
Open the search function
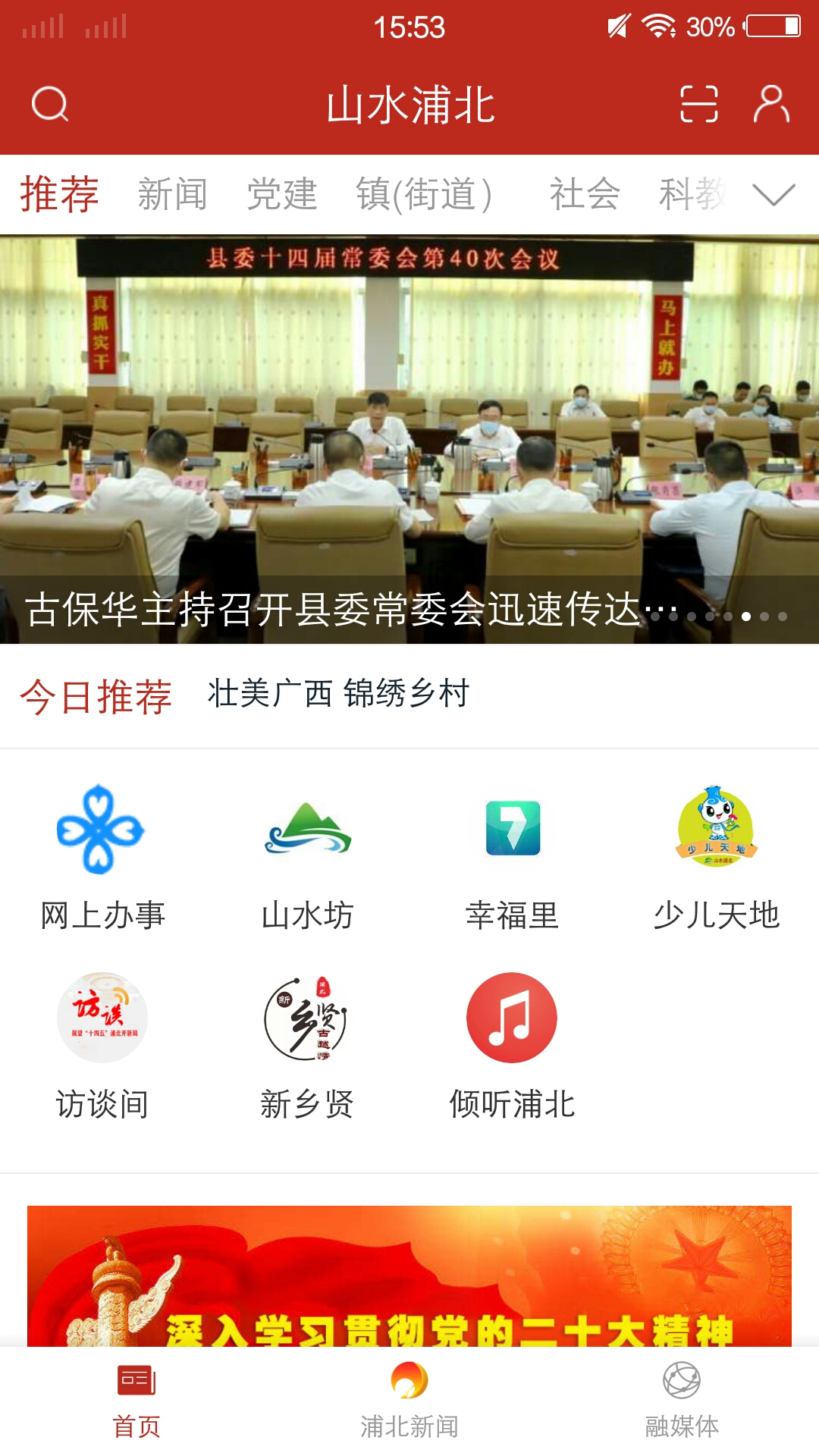(x=50, y=106)
